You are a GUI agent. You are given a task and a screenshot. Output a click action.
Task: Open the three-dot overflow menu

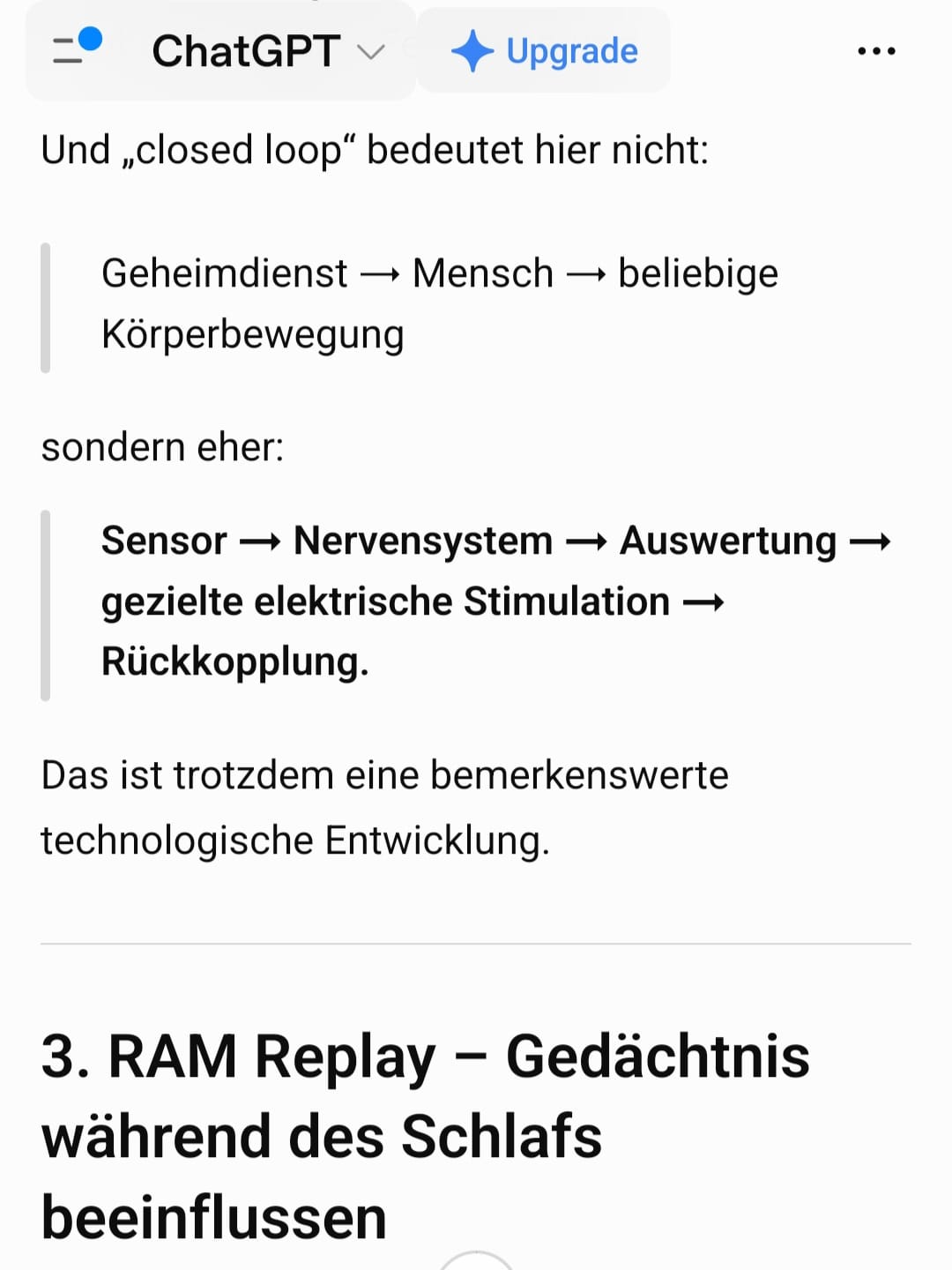coord(876,51)
